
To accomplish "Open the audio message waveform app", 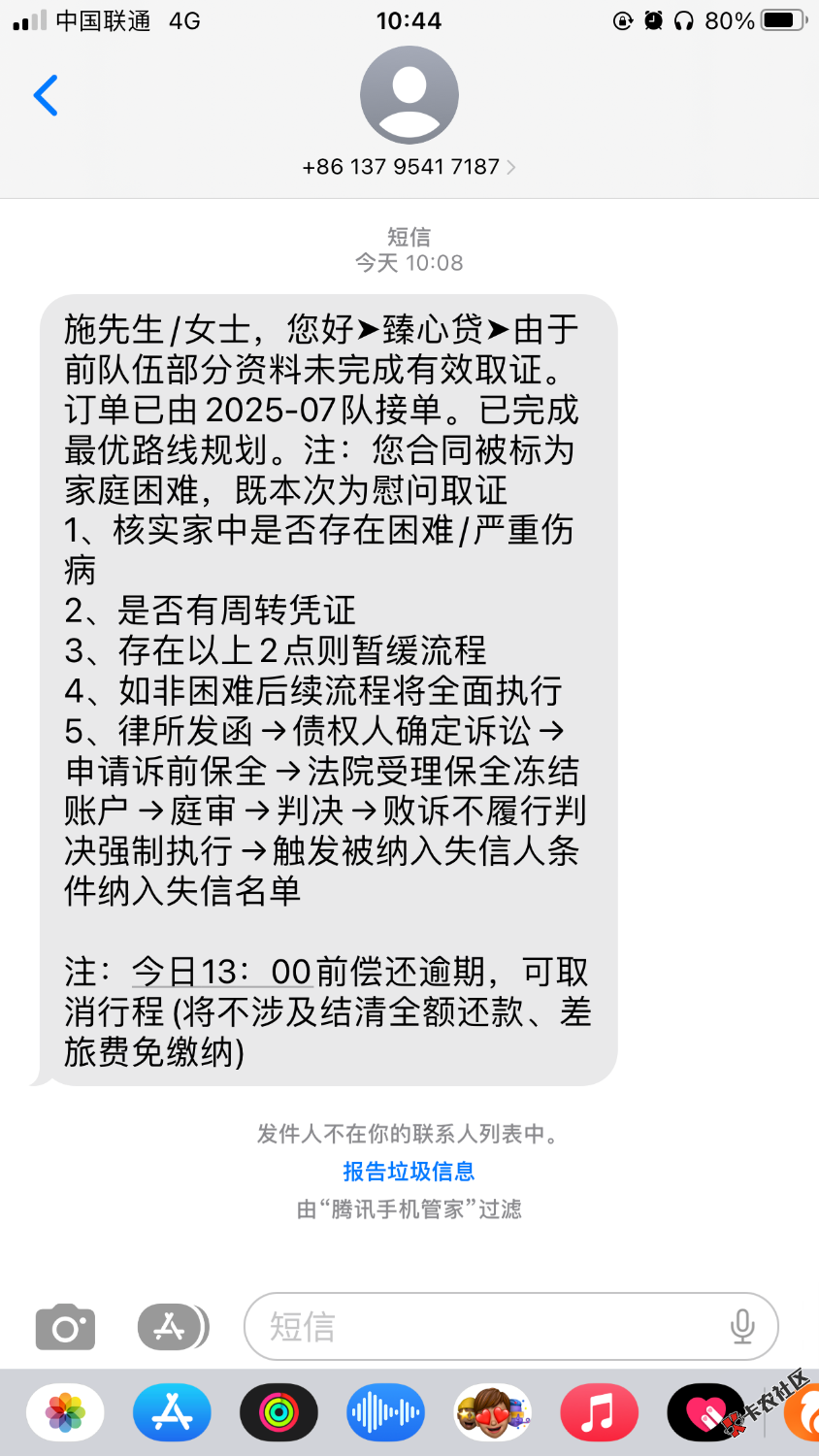I will [385, 1412].
